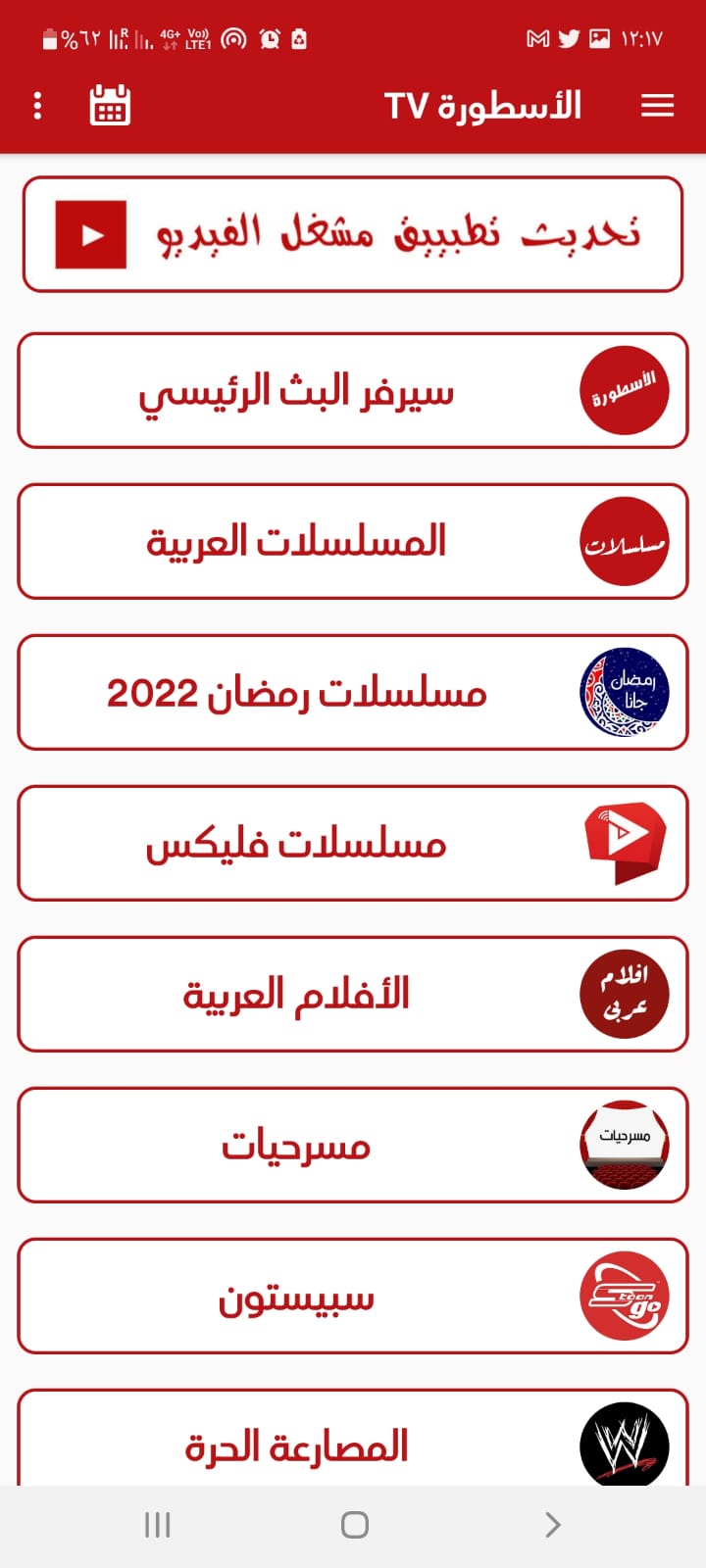
Task: Tap the WWE wrestling logo
Action: click(625, 1442)
